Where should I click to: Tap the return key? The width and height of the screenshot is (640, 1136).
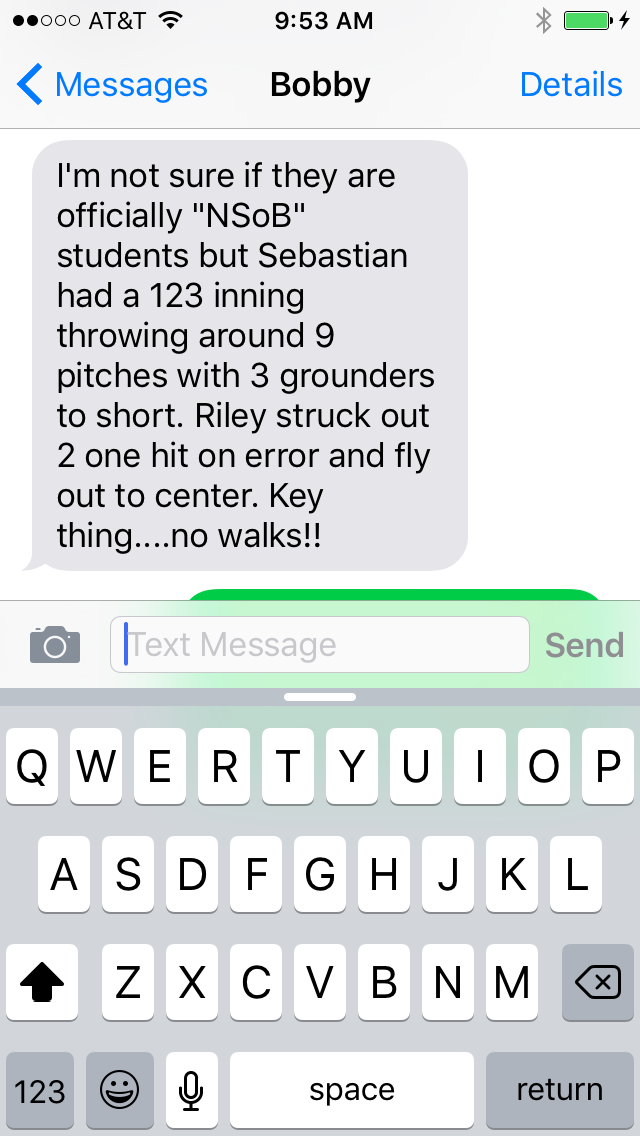coord(560,1090)
